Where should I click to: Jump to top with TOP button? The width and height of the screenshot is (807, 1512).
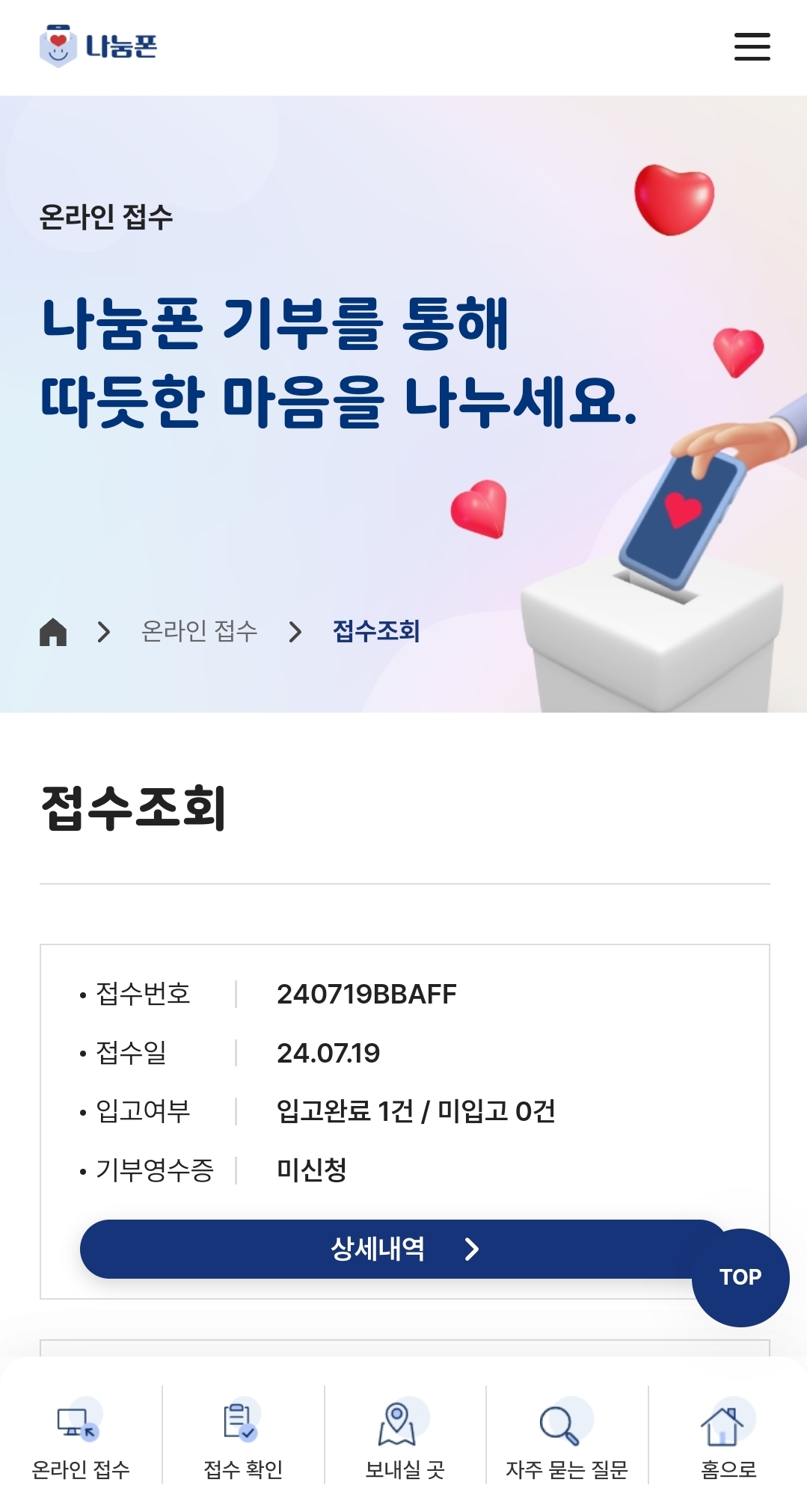[x=740, y=1277]
